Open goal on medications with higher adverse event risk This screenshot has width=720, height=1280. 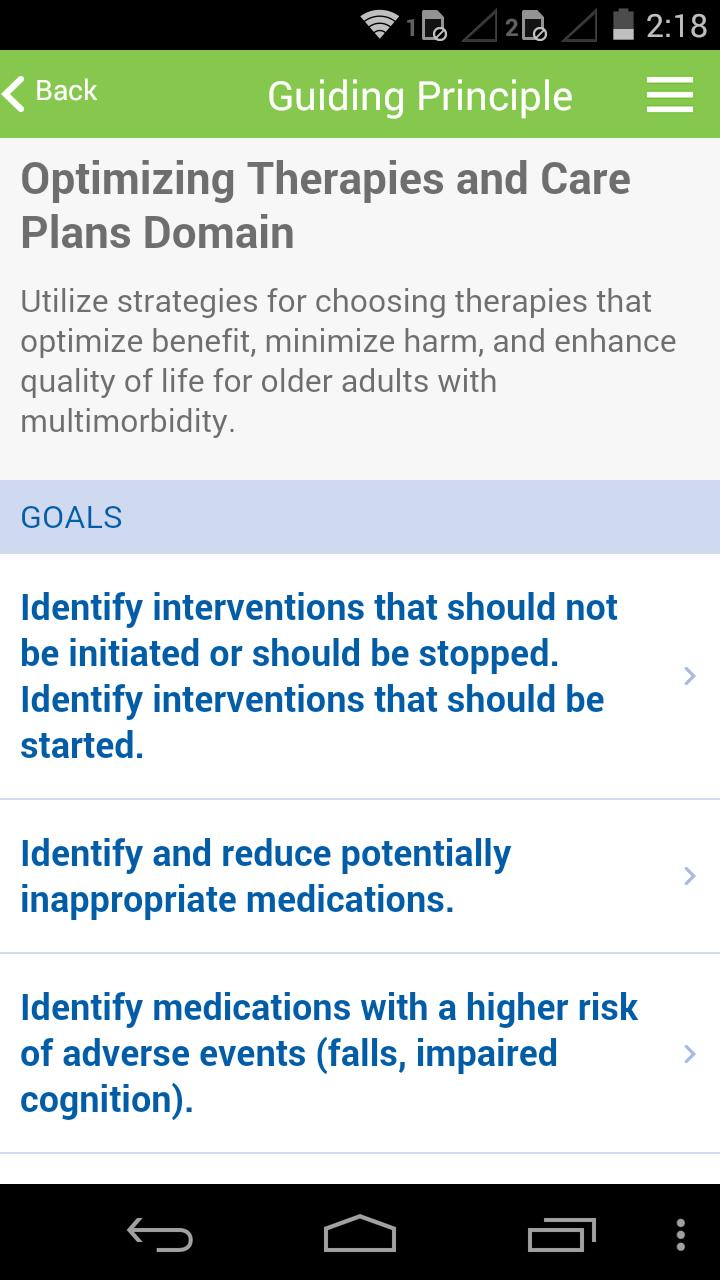coord(360,1054)
